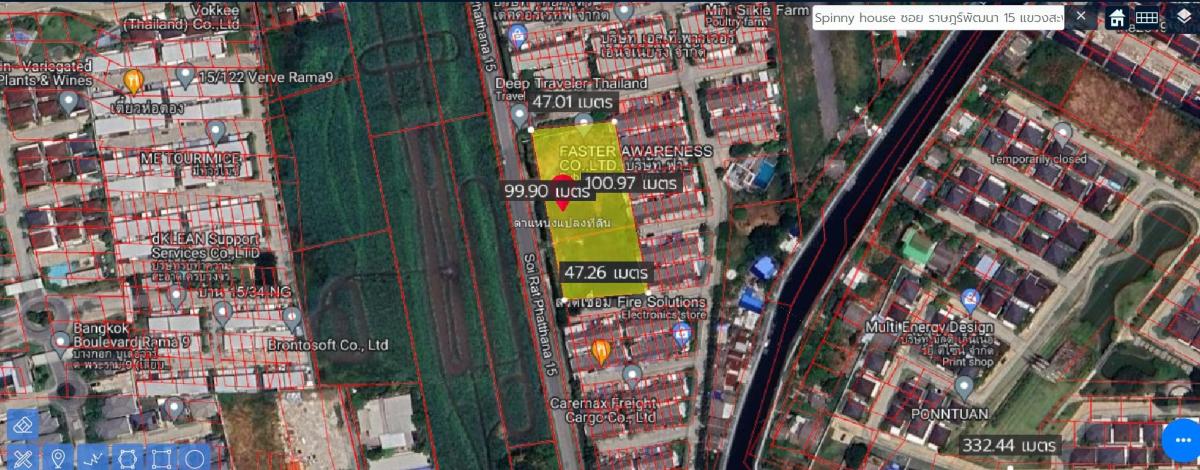Open the Multi Energy Design shop marker
Image resolution: width=1200 pixels, height=470 pixels.
coord(968,300)
